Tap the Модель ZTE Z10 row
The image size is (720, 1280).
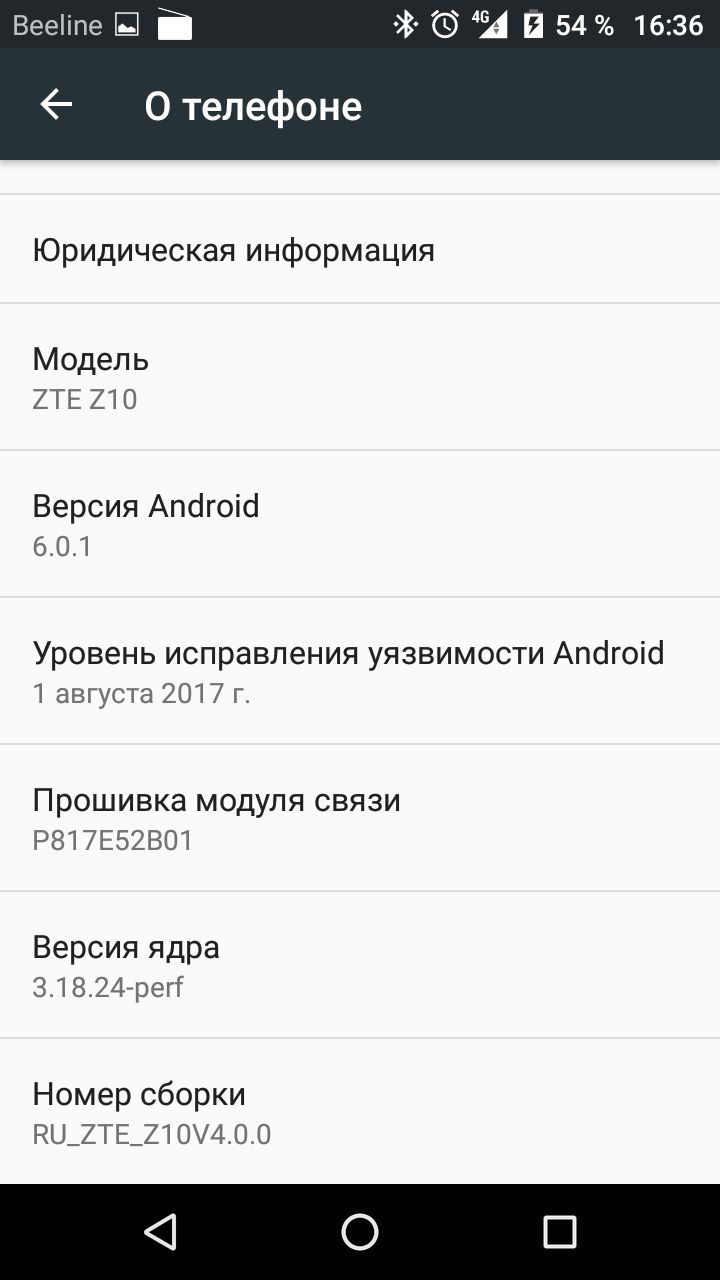pos(360,377)
